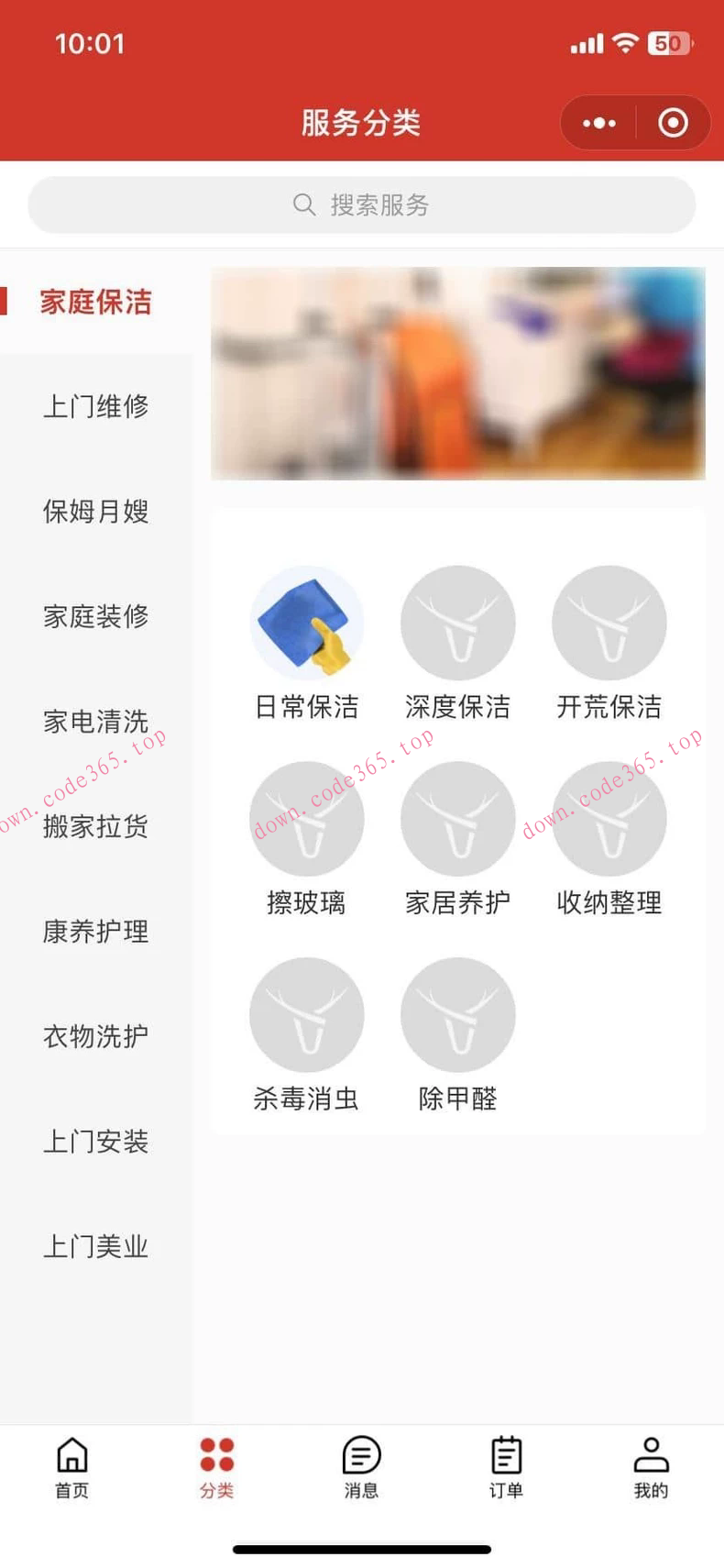This screenshot has height=1568, width=724.
Task: Tap the 杀毒消虫 service icon
Action: click(307, 1014)
